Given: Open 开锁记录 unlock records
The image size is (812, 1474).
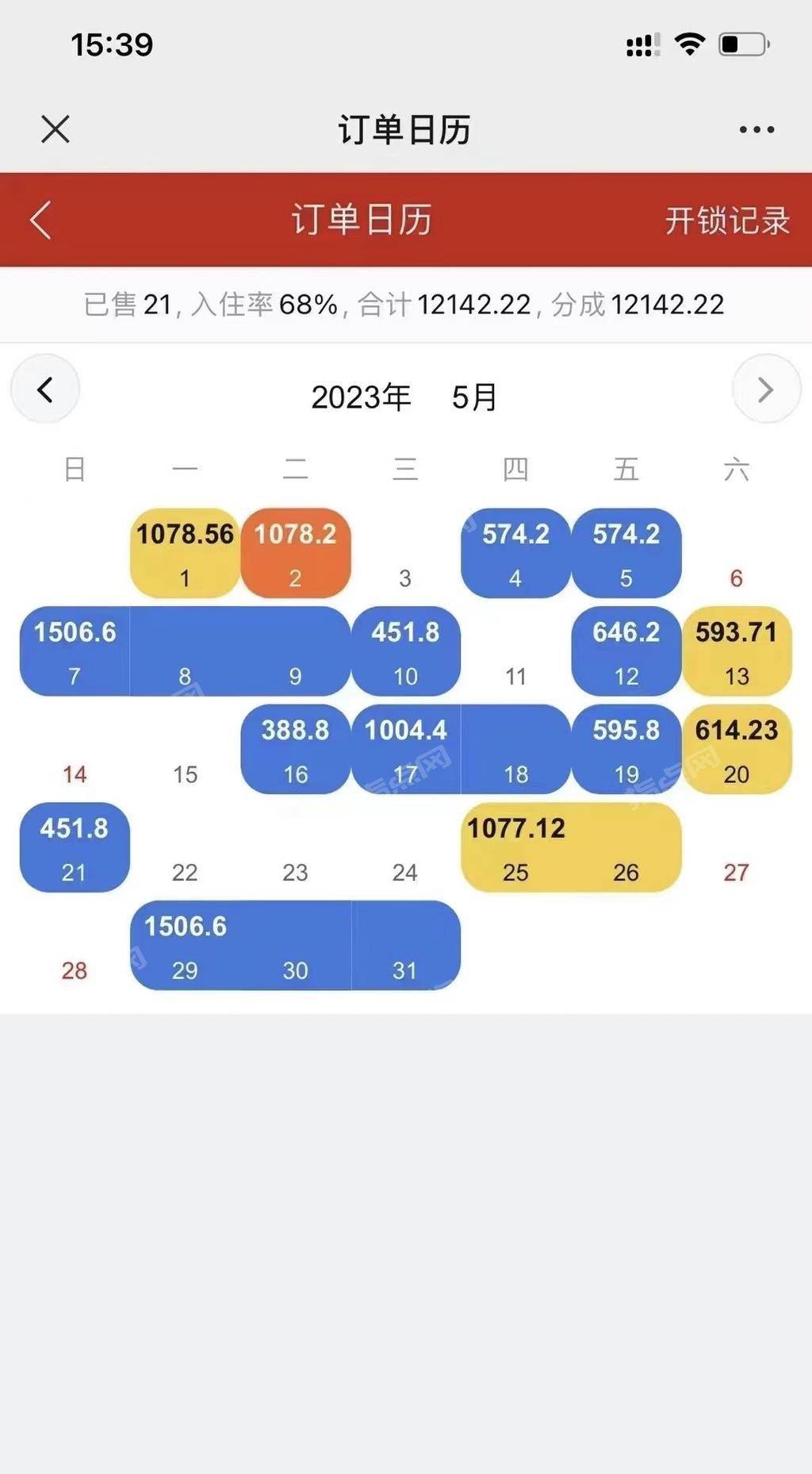Looking at the screenshot, I should 726,221.
